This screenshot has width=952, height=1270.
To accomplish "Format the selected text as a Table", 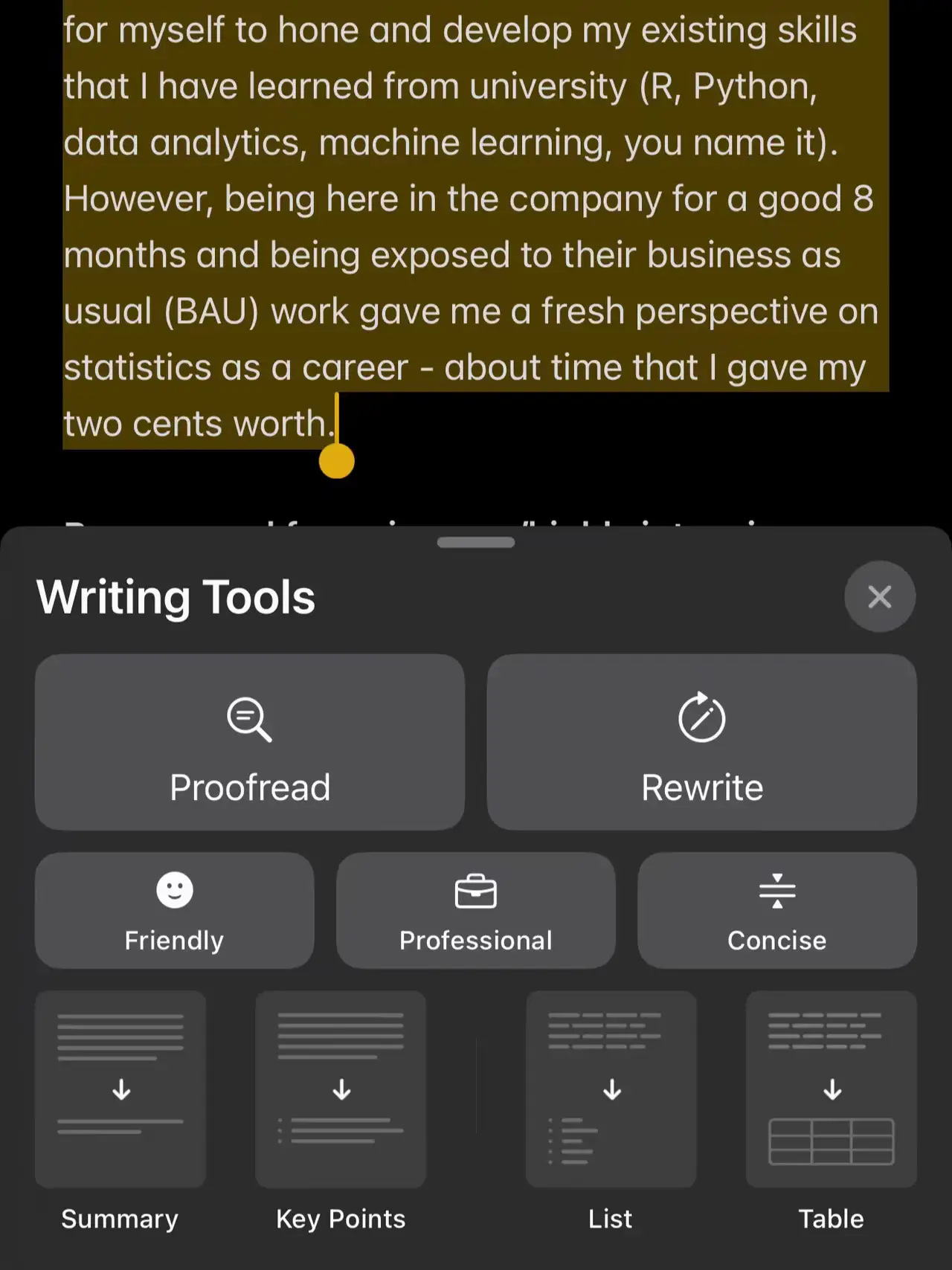I will tap(831, 1089).
